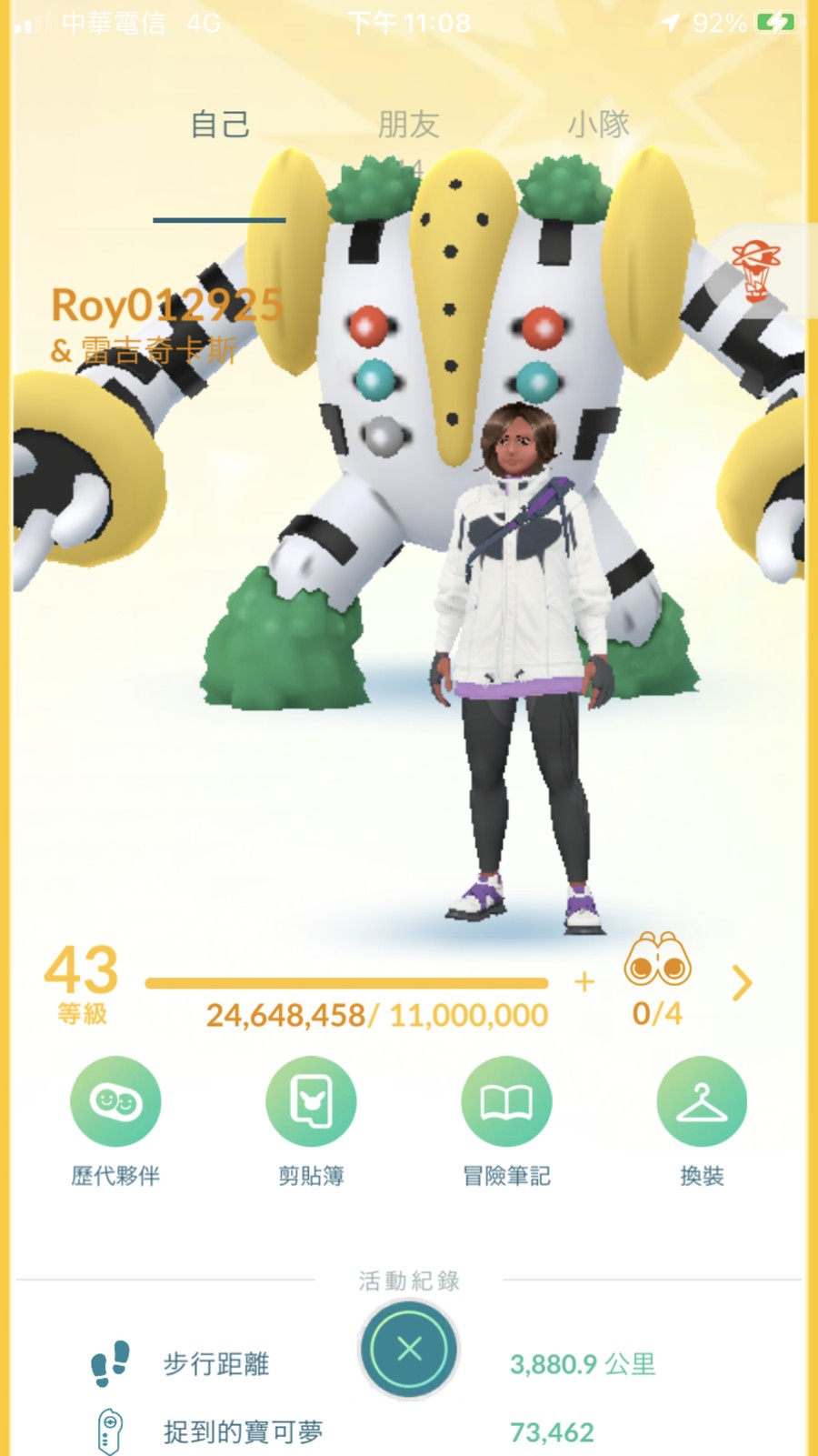Switch to the 小隊 tab
Screen dimensions: 818x1456
tap(598, 126)
